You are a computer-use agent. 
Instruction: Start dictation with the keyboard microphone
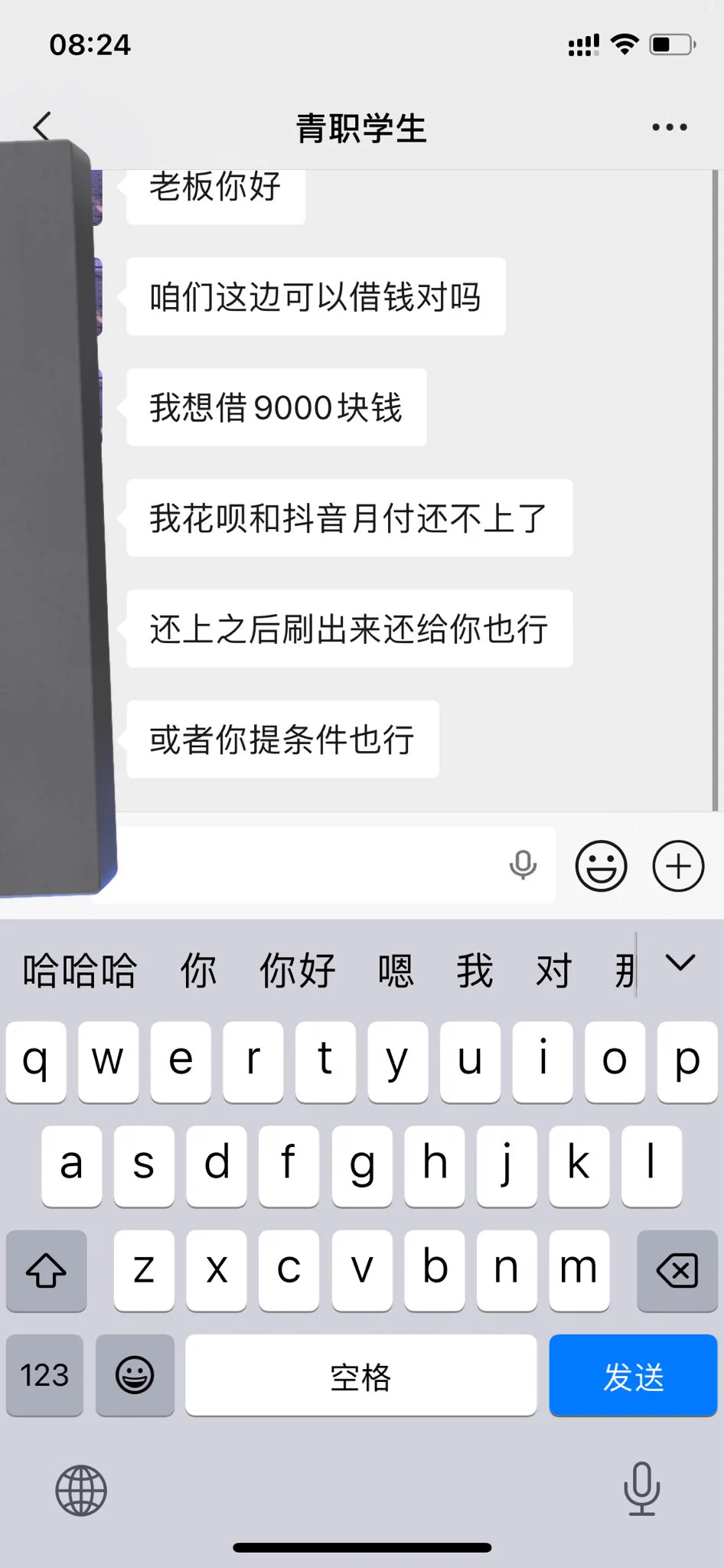(641, 1489)
